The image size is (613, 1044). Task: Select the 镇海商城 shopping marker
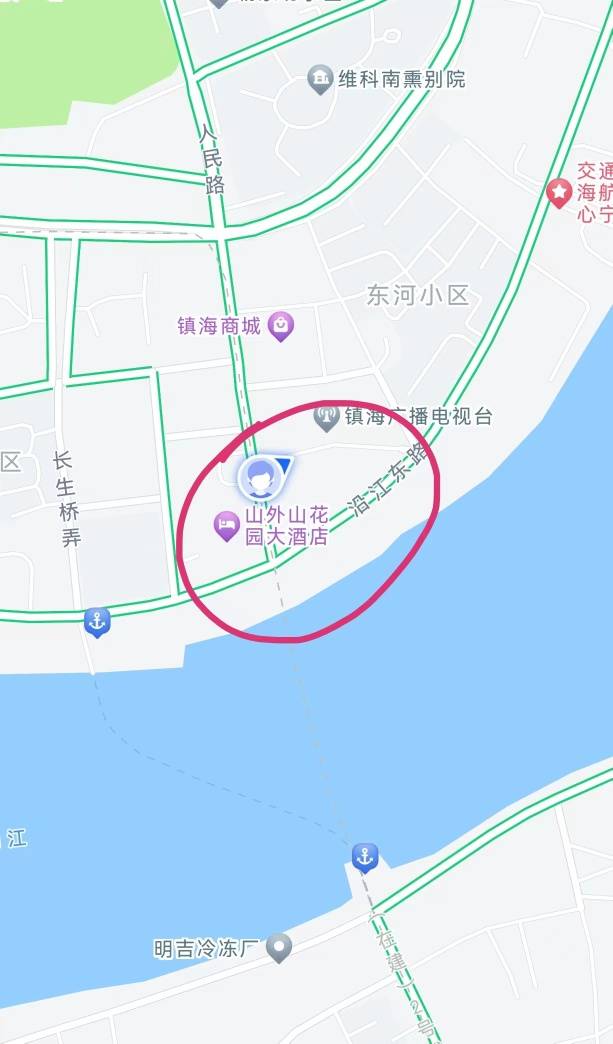[x=281, y=327]
